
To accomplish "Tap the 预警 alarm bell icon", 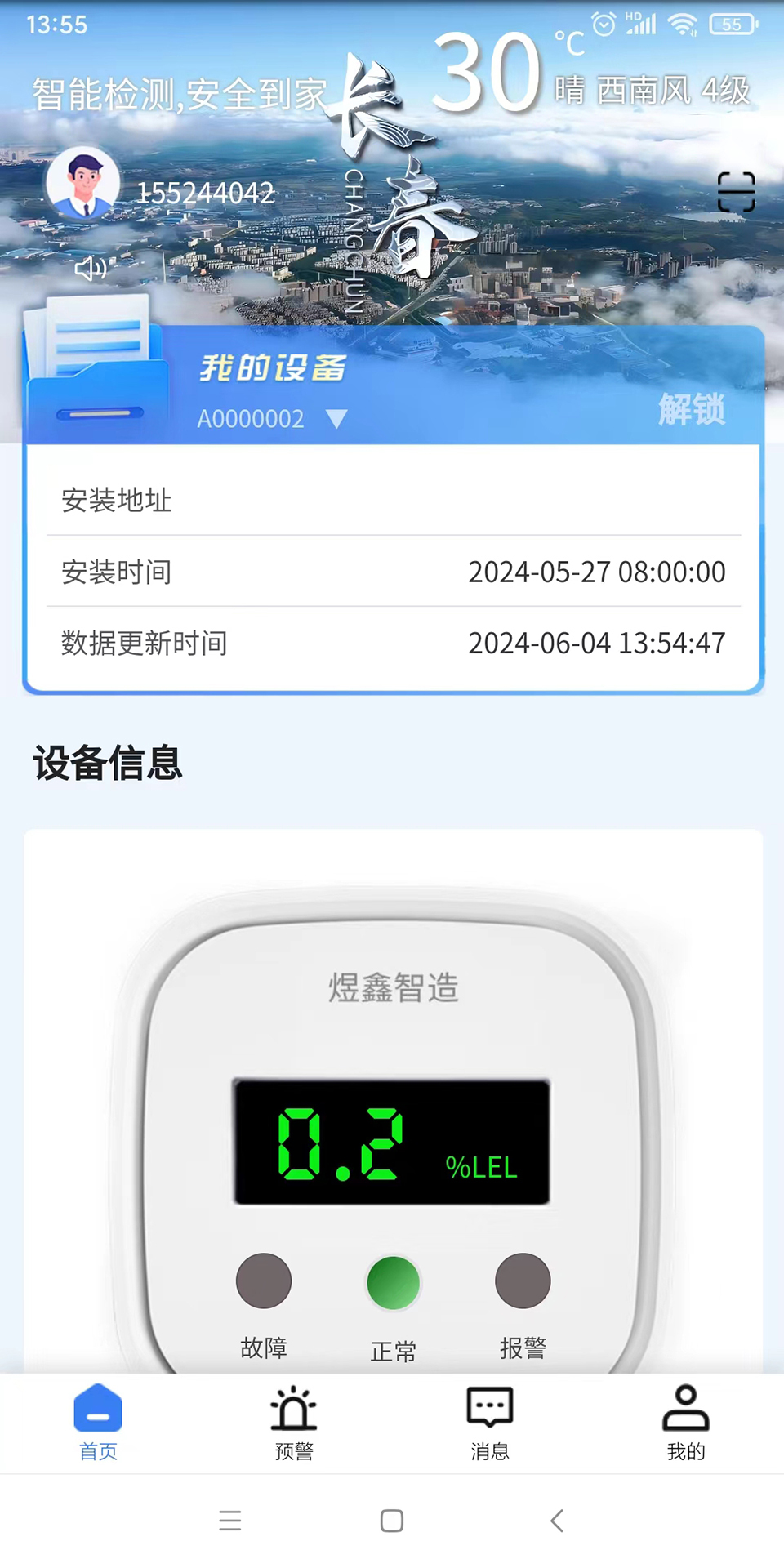I will click(293, 1406).
